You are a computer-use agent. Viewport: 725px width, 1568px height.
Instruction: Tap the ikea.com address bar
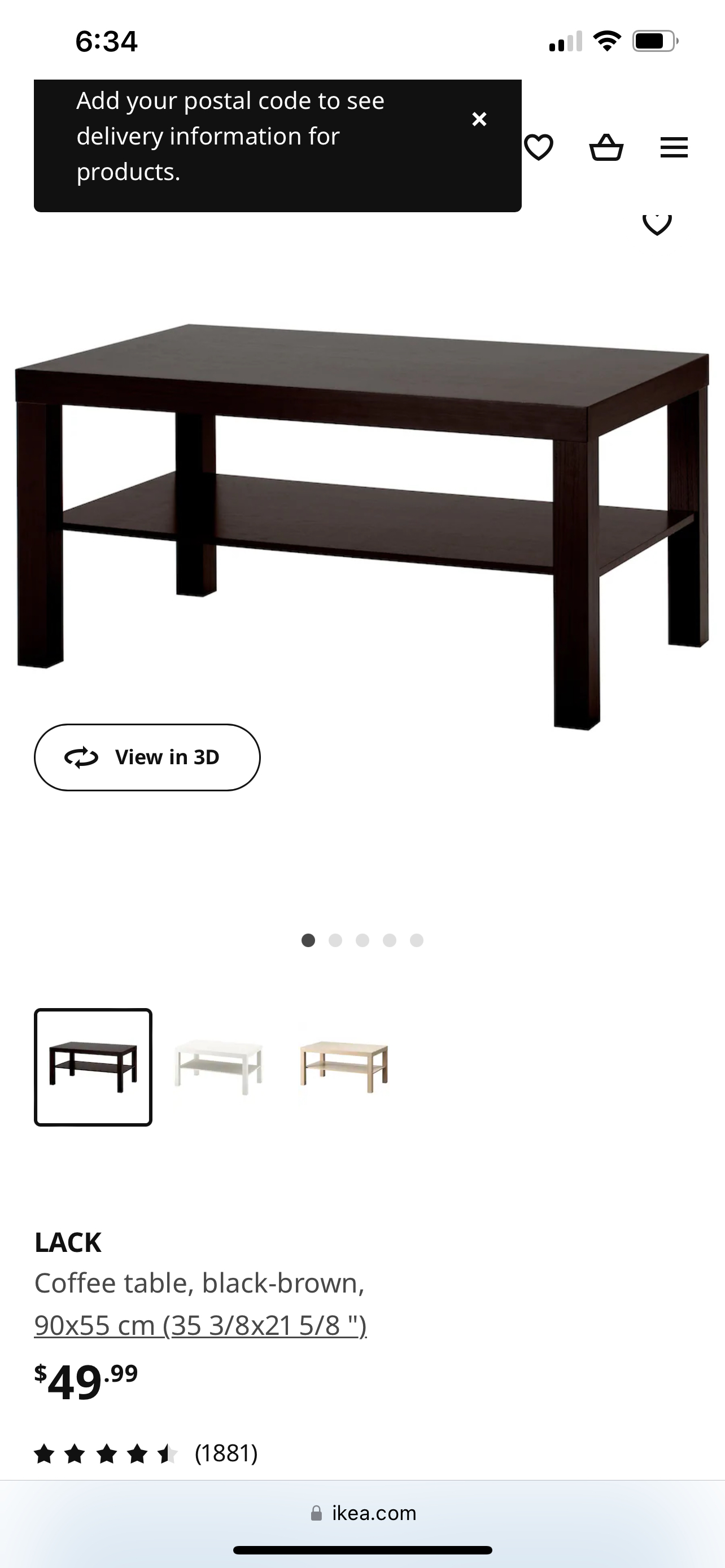[x=363, y=1513]
